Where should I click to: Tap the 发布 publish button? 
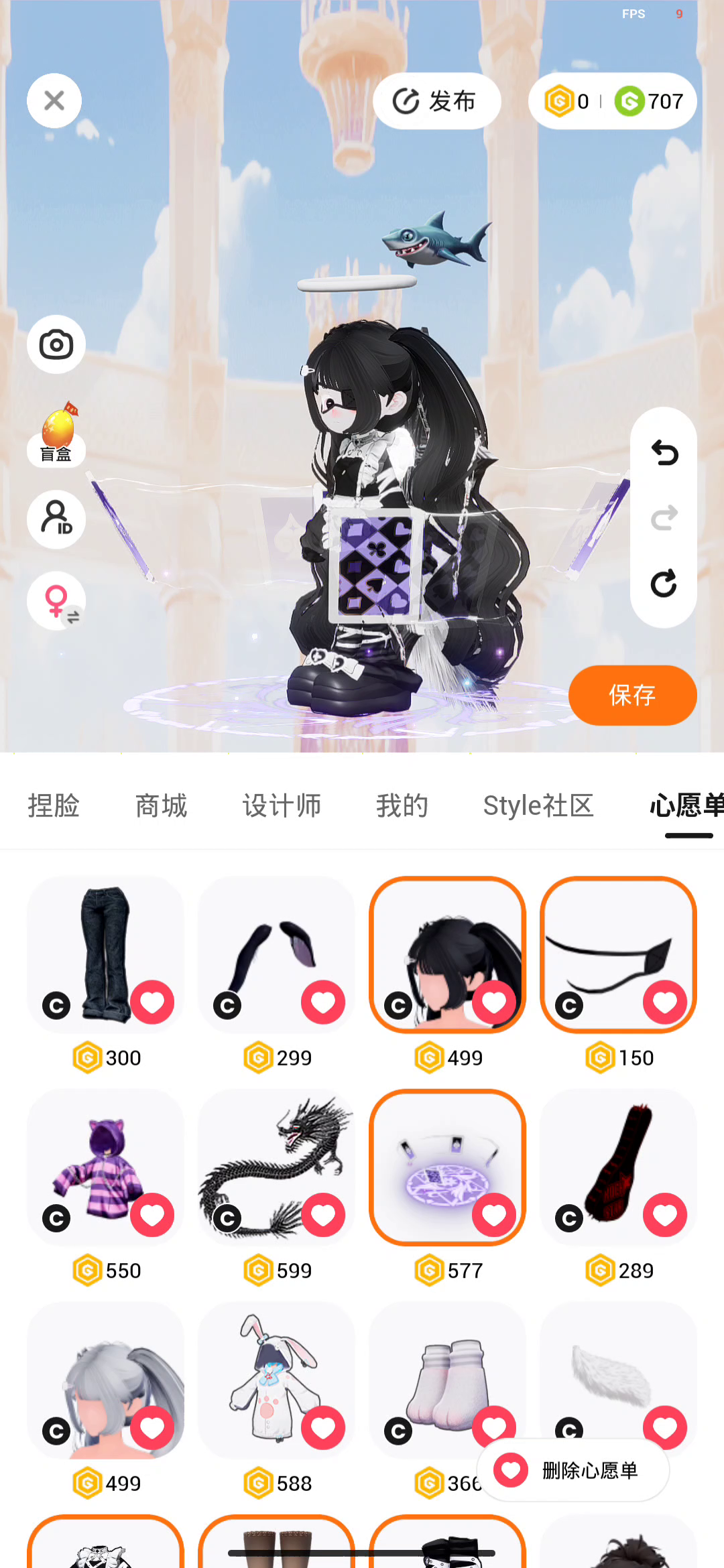click(436, 101)
